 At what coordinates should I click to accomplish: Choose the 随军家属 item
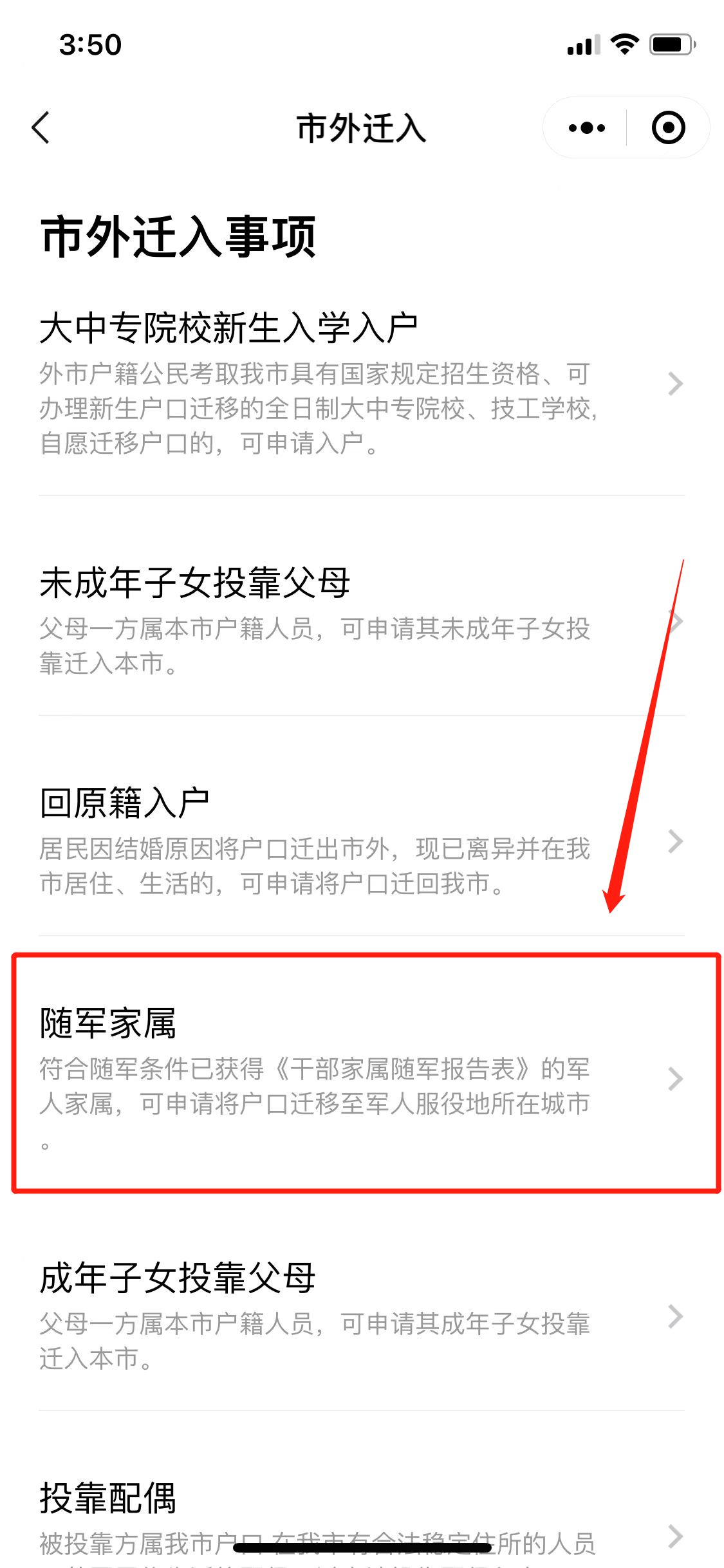click(360, 1075)
